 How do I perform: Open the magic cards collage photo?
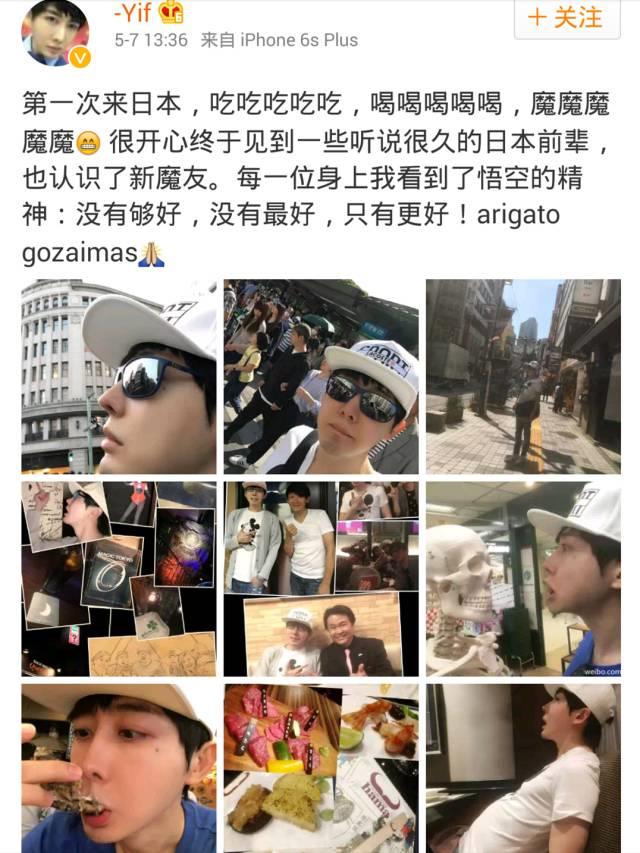(119, 578)
